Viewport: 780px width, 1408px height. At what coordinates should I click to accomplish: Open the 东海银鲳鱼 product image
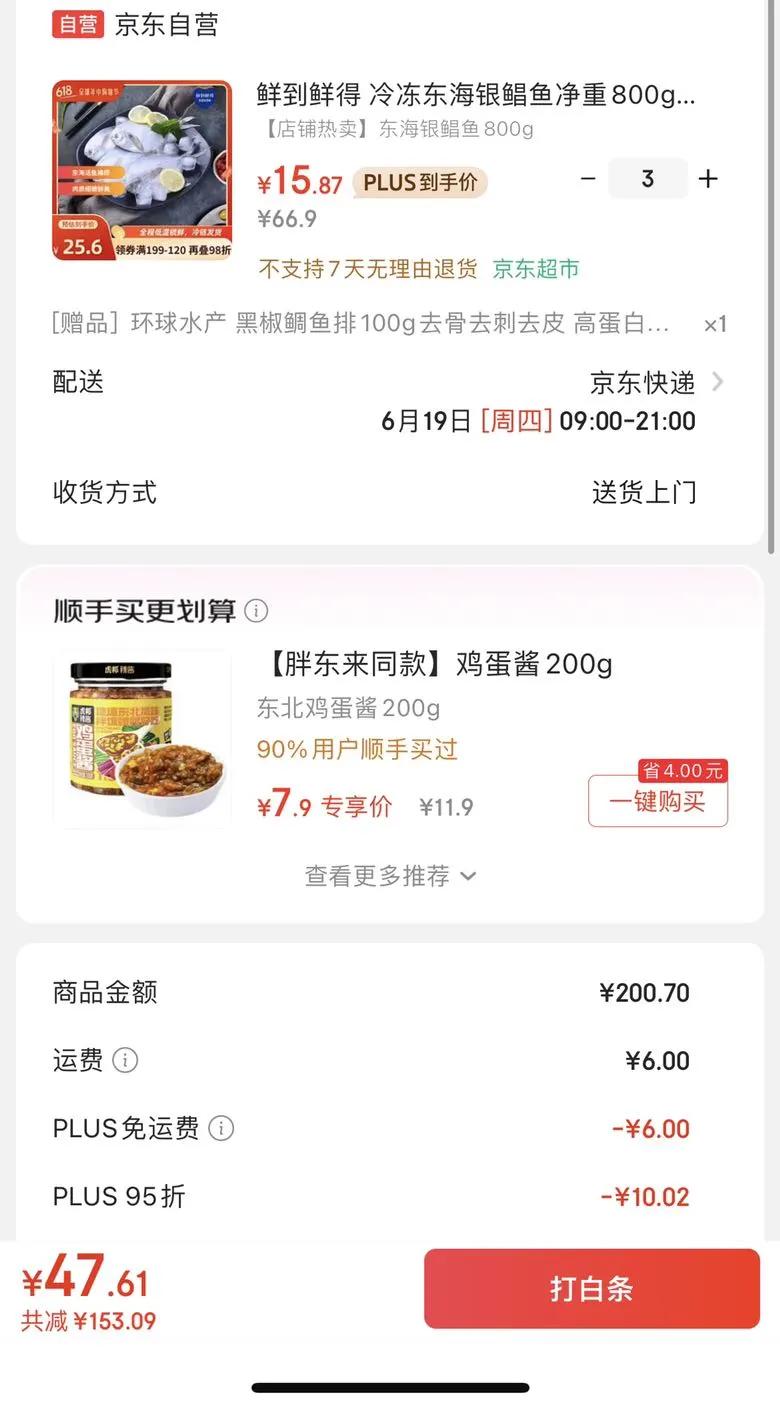pos(142,170)
